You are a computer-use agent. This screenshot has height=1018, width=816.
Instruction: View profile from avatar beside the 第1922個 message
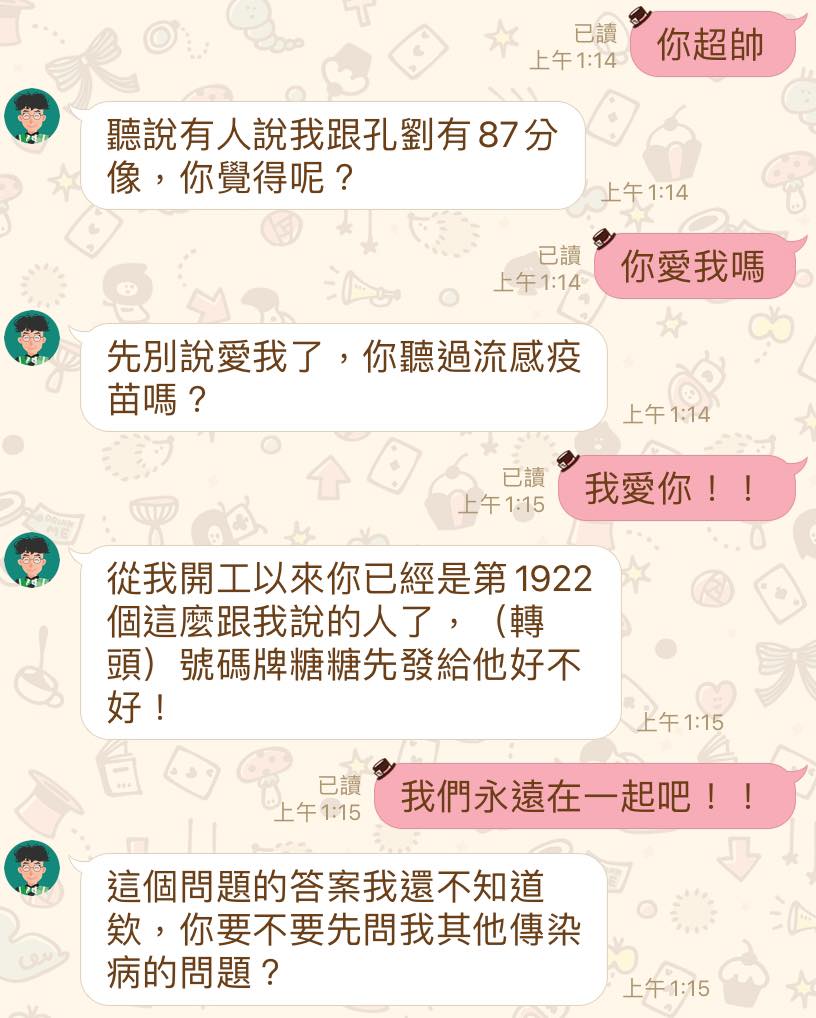pos(32,560)
